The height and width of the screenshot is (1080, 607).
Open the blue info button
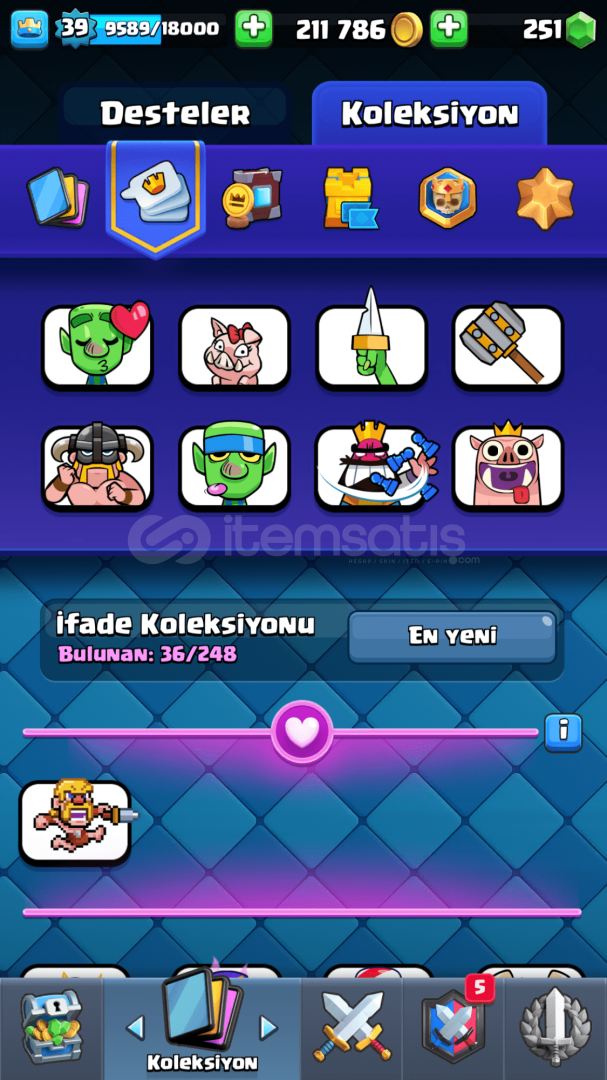pyautogui.click(x=563, y=732)
